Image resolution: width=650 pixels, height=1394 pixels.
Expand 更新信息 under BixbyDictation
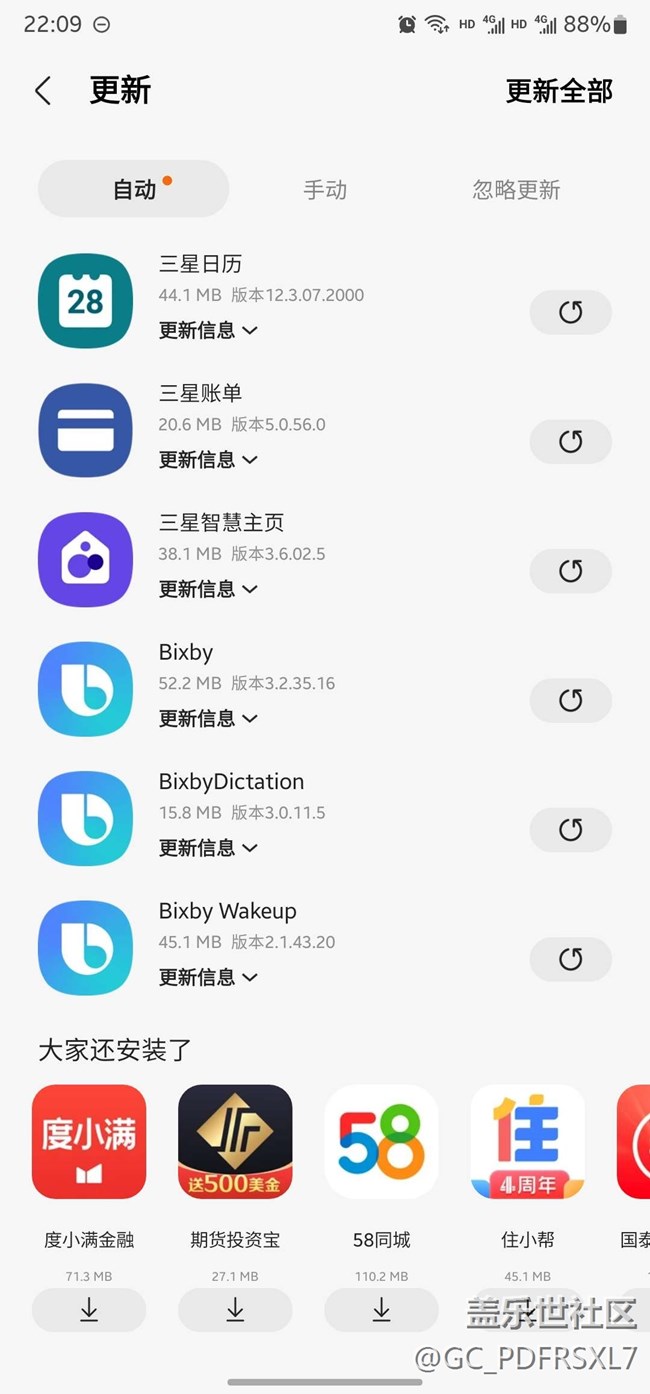pos(208,848)
